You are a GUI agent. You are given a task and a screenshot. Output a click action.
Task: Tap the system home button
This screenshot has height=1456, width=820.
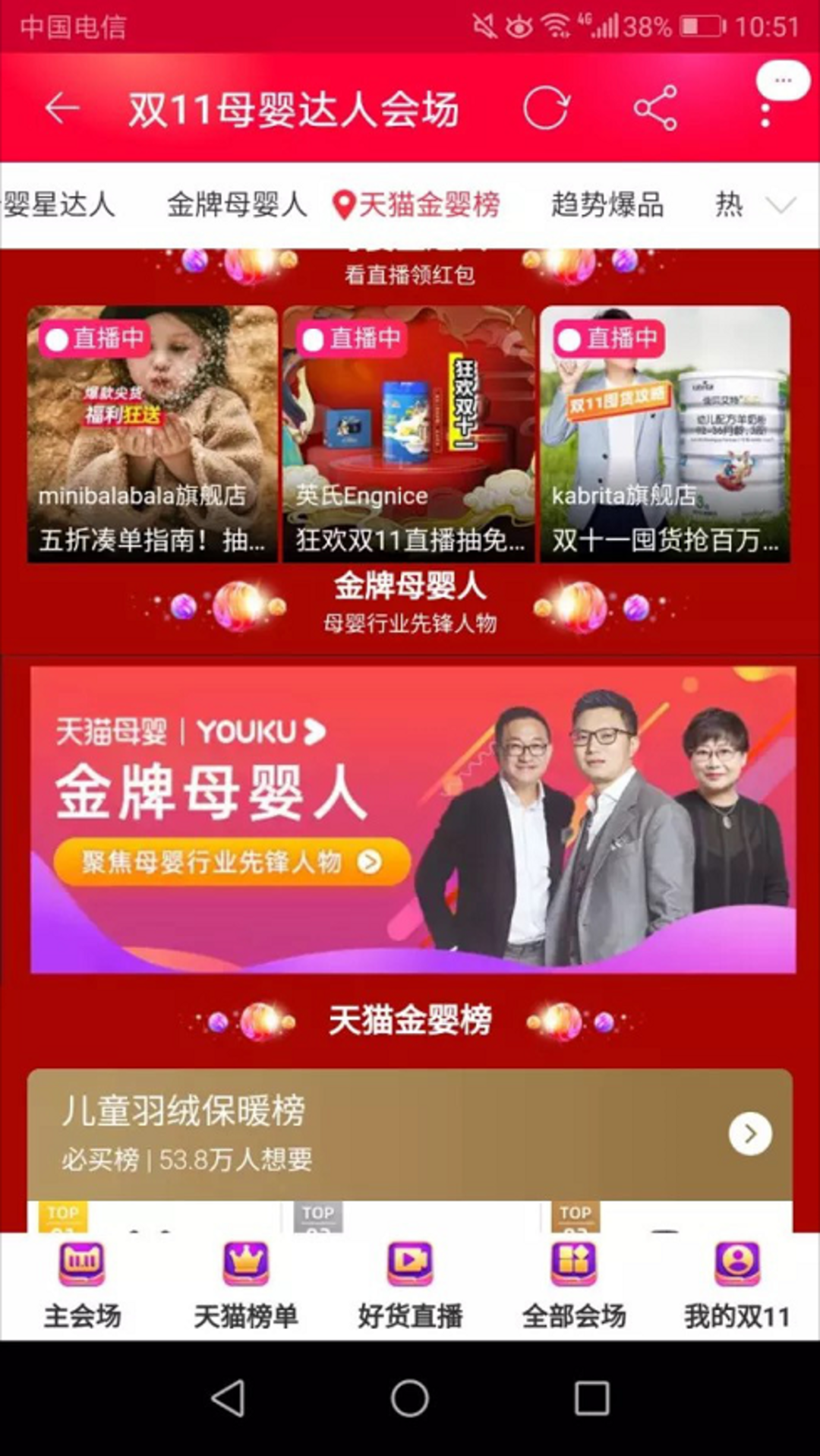click(410, 1398)
